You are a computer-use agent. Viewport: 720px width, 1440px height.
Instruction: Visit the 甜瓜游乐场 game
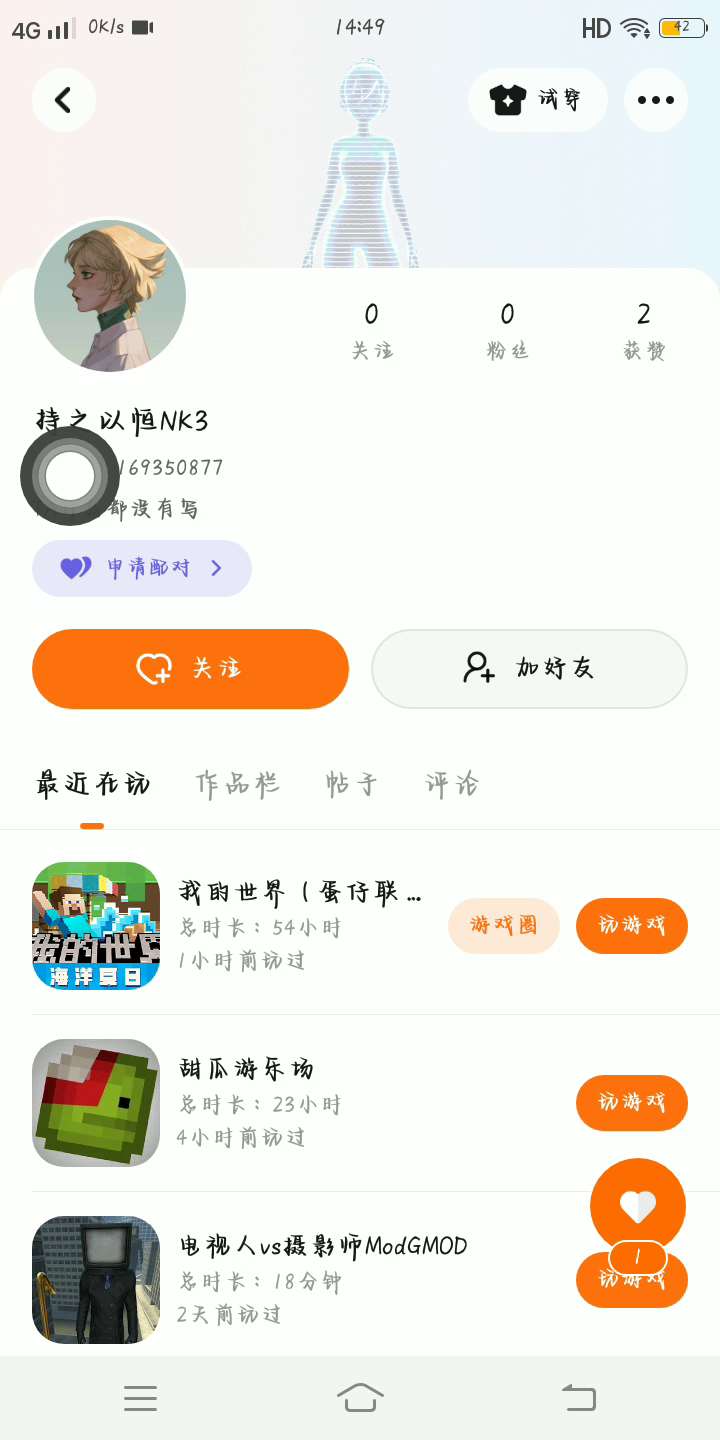(x=631, y=1103)
